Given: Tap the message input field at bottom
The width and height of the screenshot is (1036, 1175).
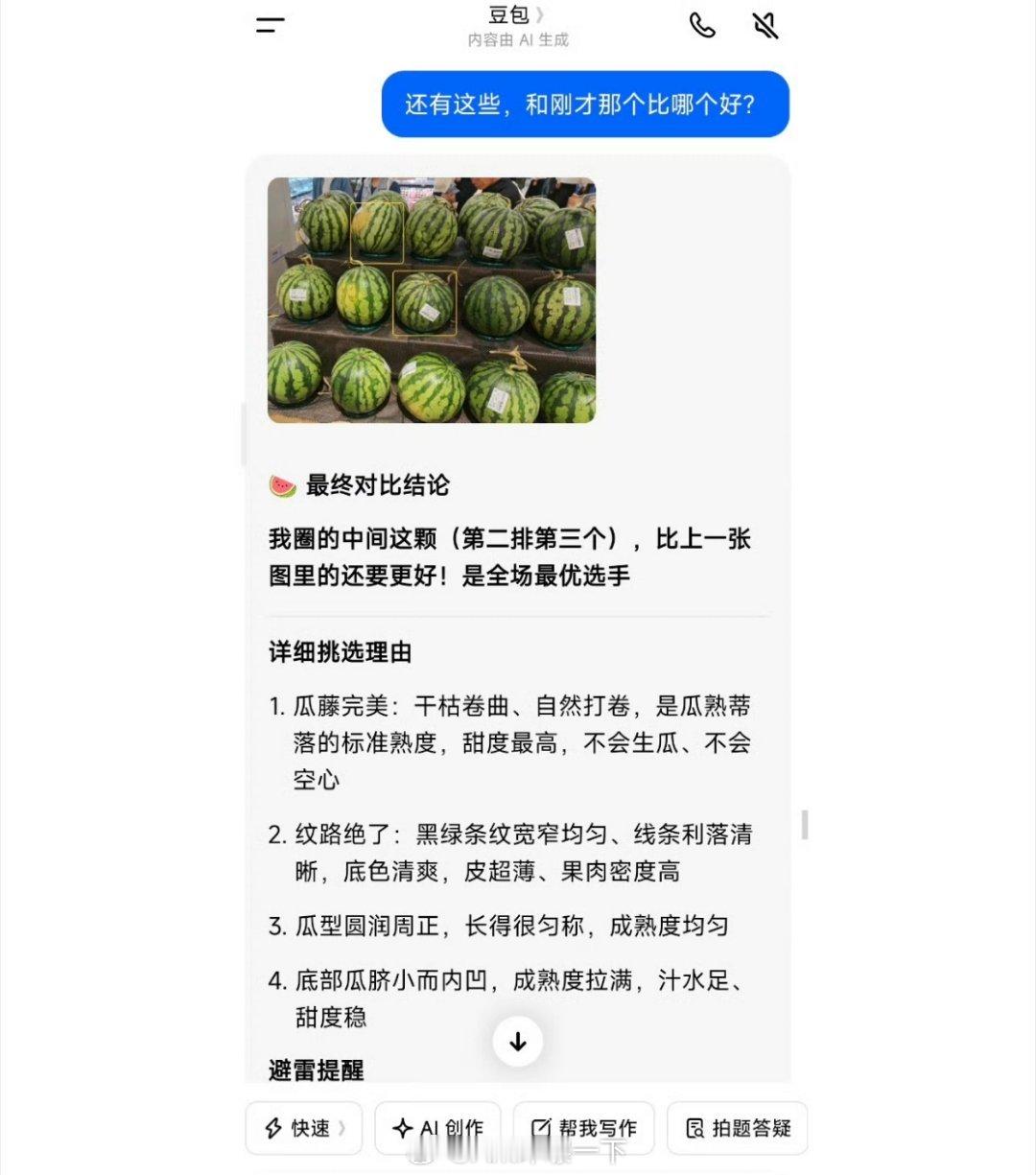Looking at the screenshot, I should tap(518, 1168).
